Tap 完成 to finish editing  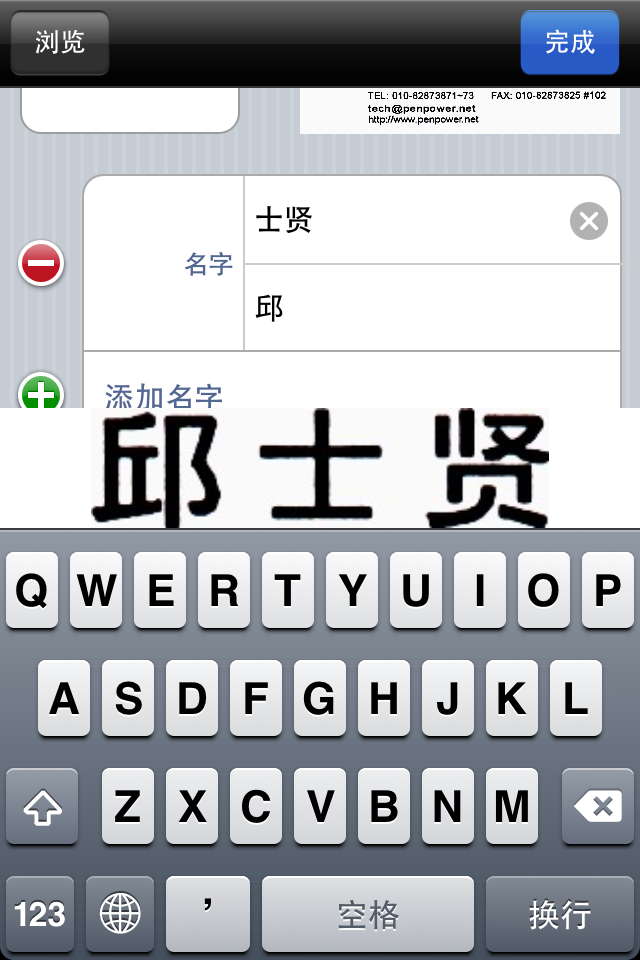pos(569,42)
